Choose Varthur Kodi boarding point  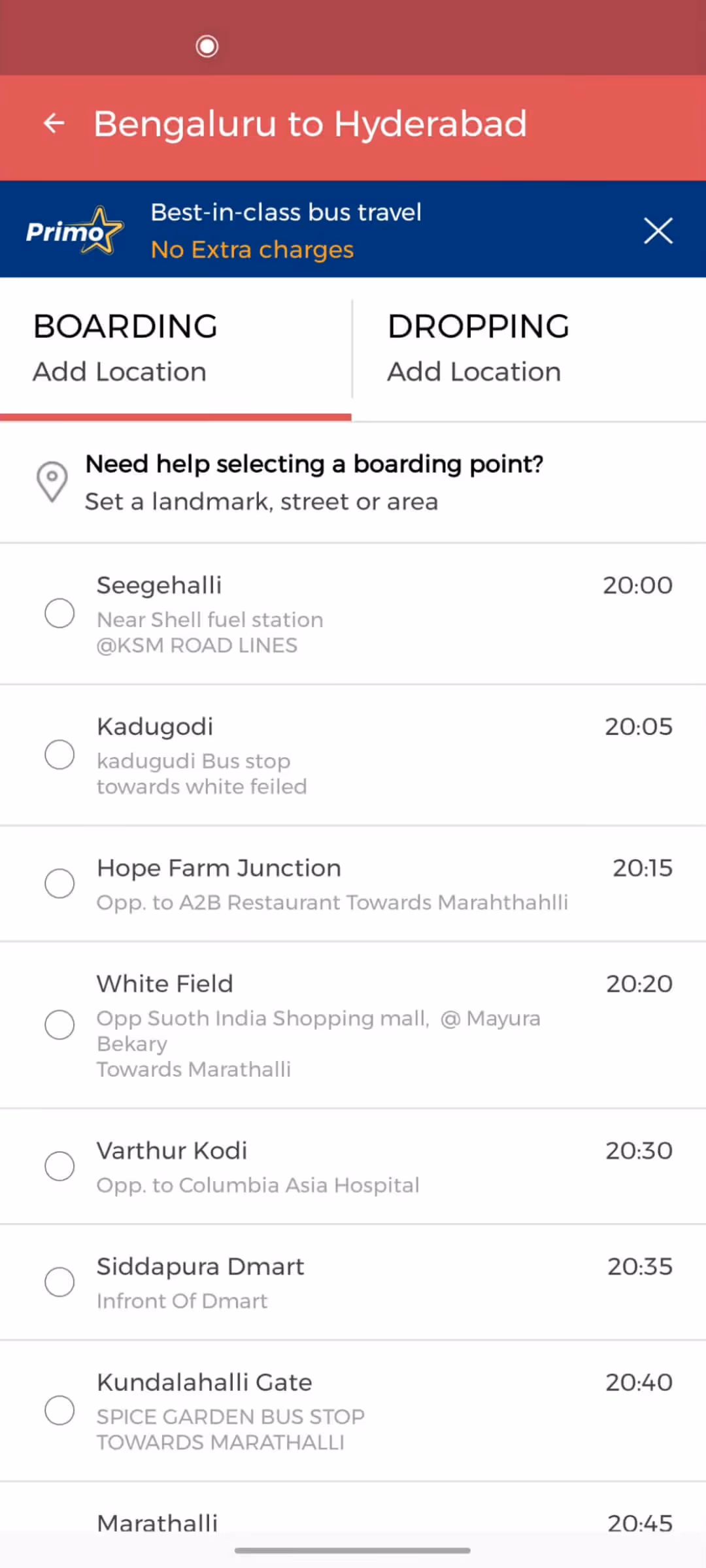pyautogui.click(x=59, y=1166)
